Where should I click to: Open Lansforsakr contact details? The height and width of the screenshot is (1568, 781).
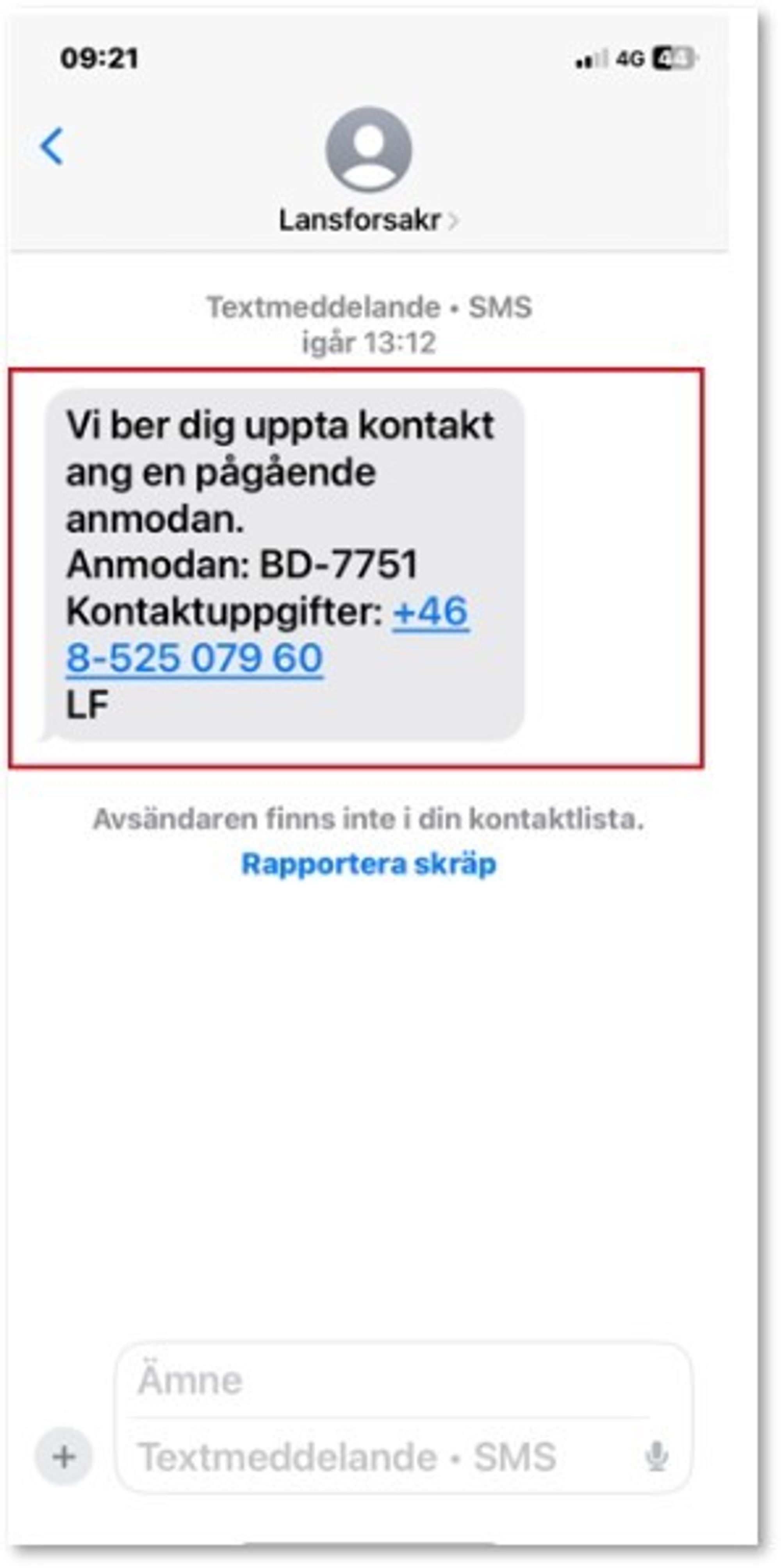(x=367, y=220)
